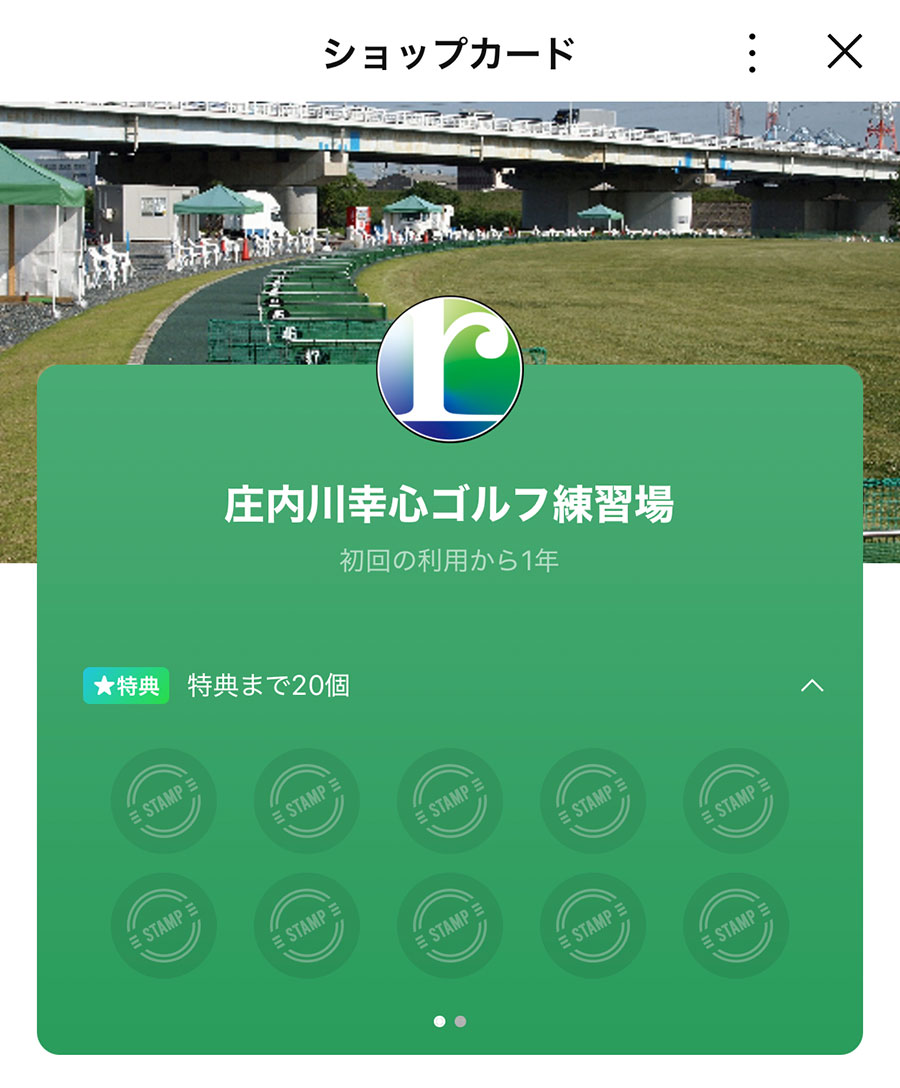Select the active first page indicator dot
The width and height of the screenshot is (900, 1088).
(441, 1023)
